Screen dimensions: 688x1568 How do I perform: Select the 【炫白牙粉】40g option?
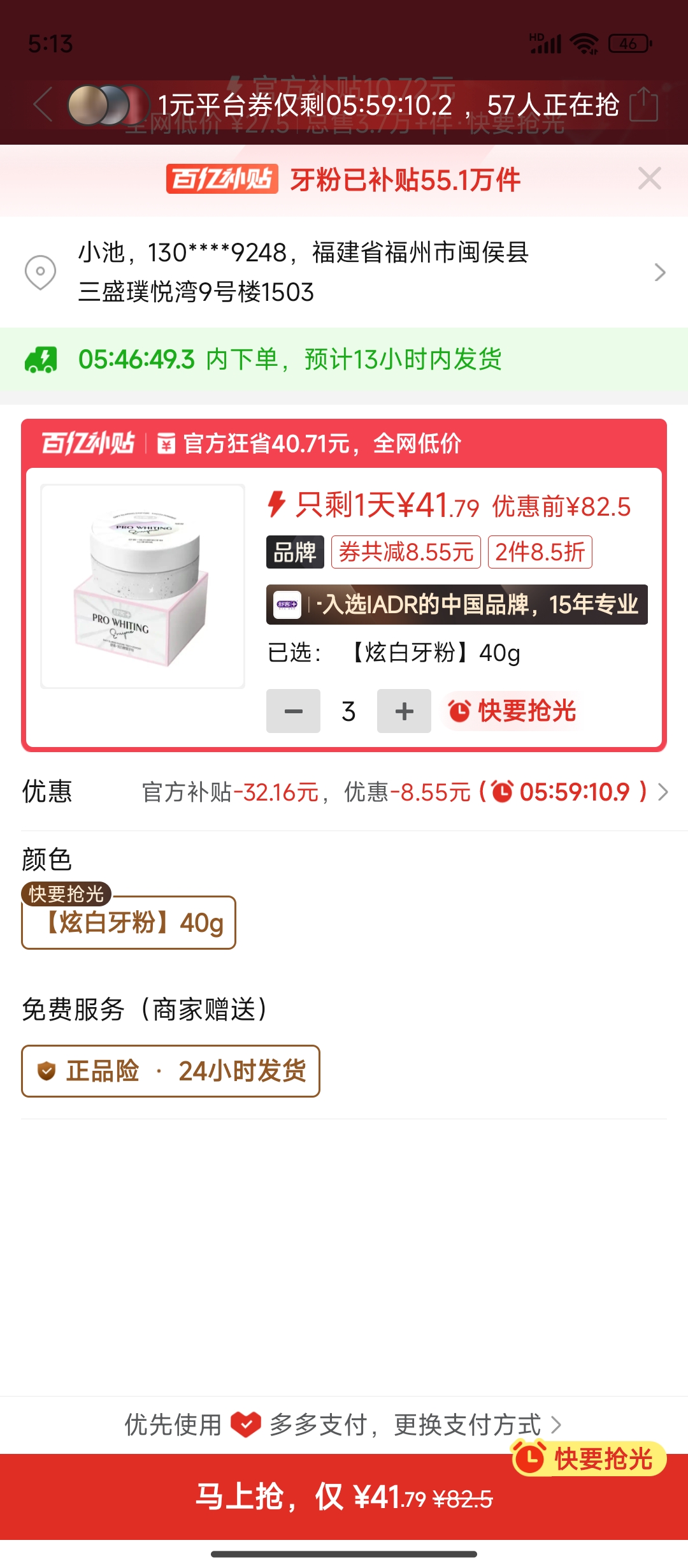coord(129,922)
